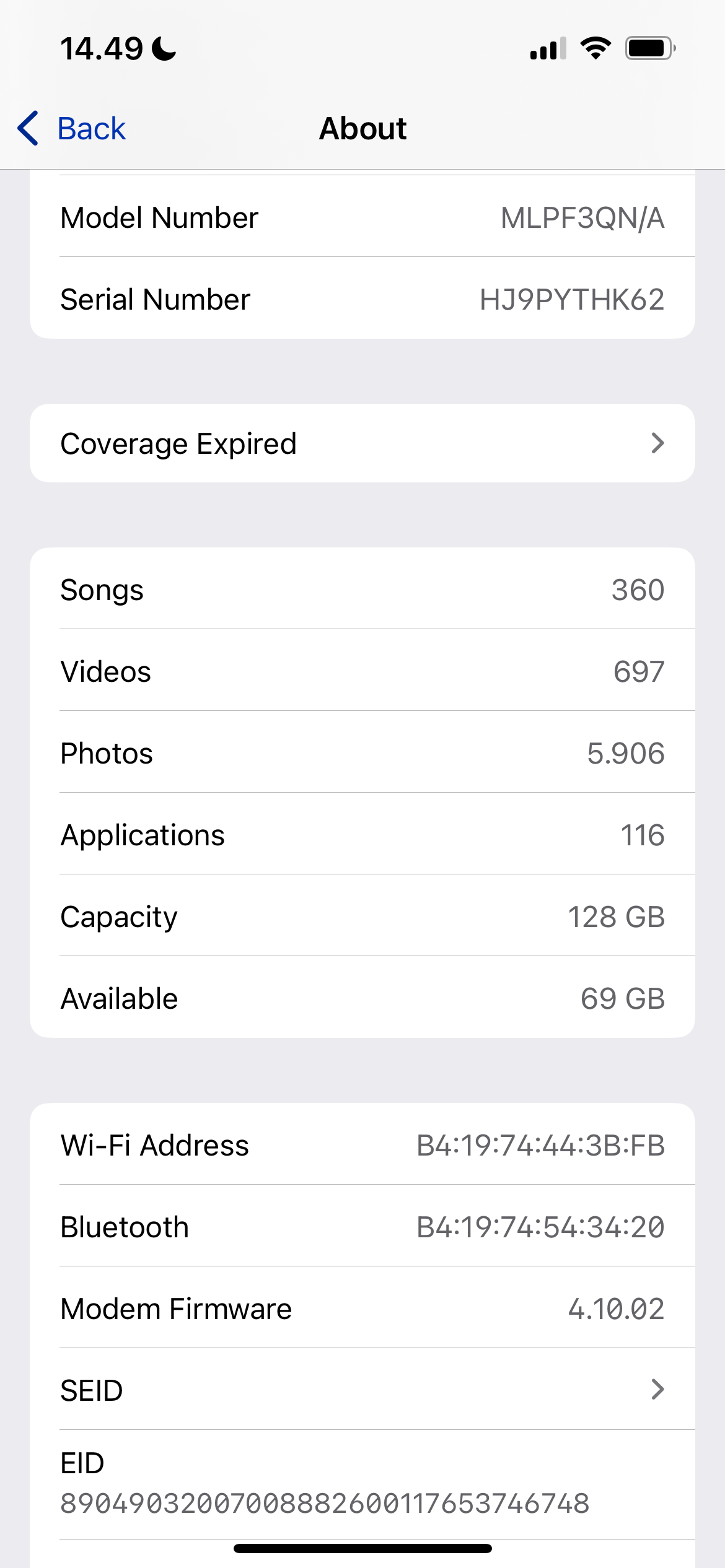
Task: Tap the Bluetooth address row
Action: (362, 1227)
